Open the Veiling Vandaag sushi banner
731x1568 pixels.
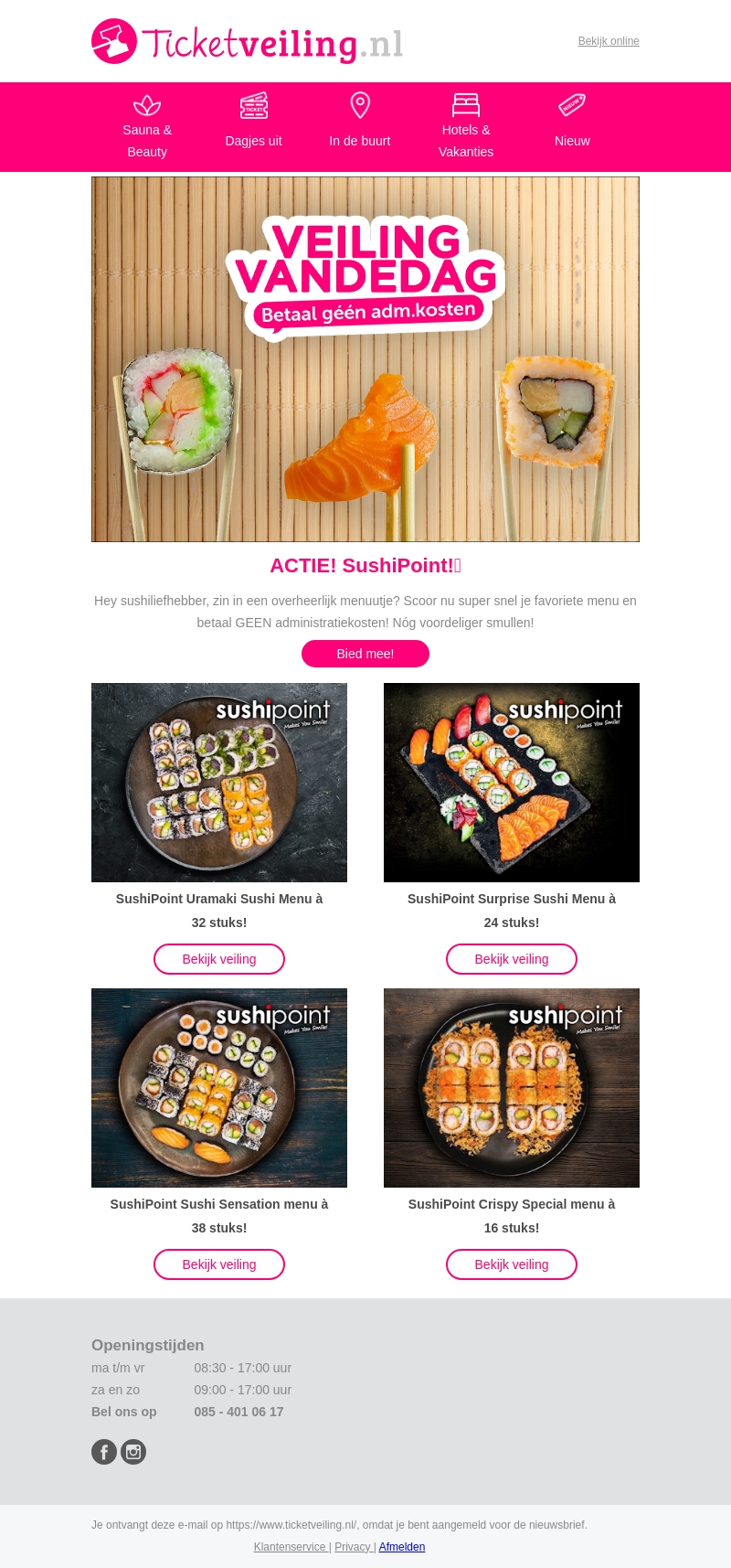pos(365,359)
